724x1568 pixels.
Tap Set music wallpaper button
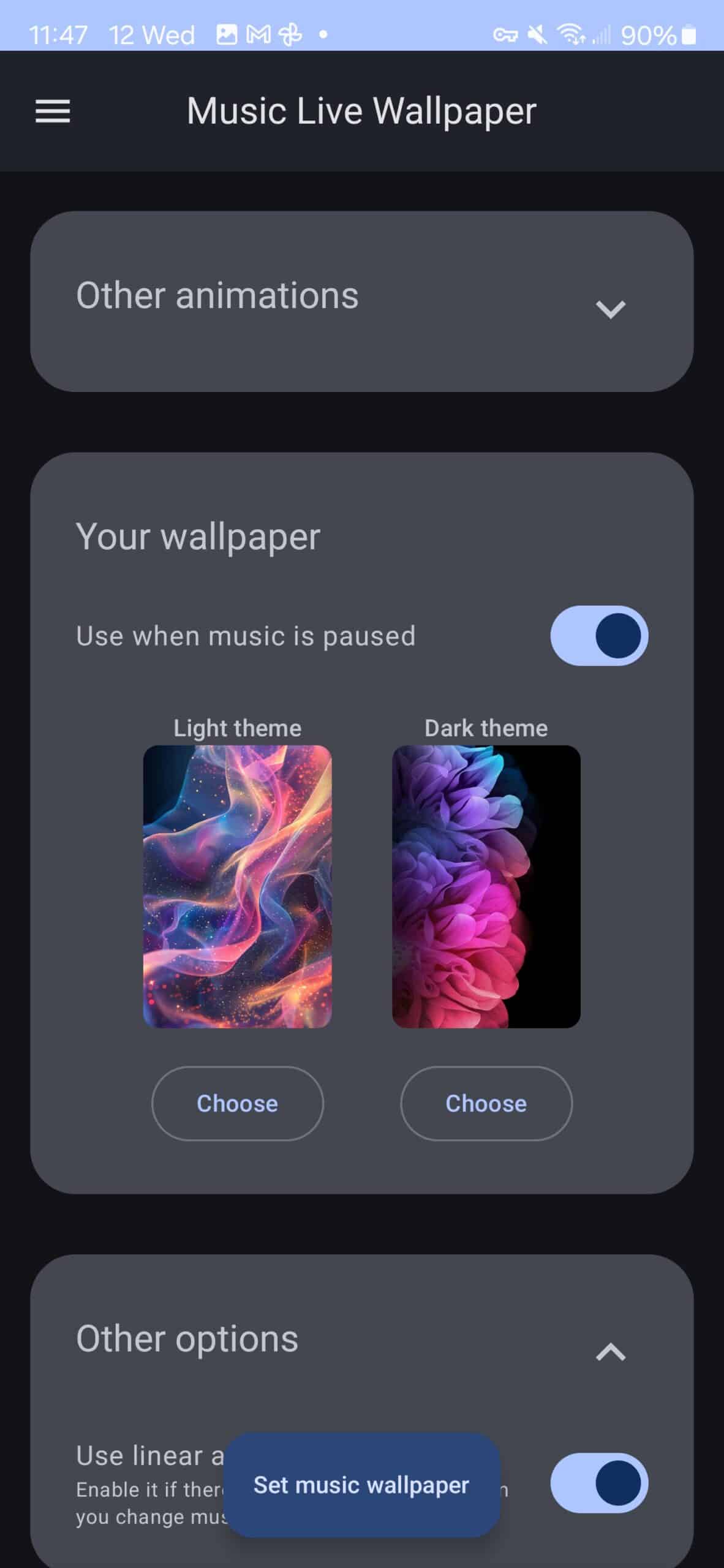click(361, 1485)
